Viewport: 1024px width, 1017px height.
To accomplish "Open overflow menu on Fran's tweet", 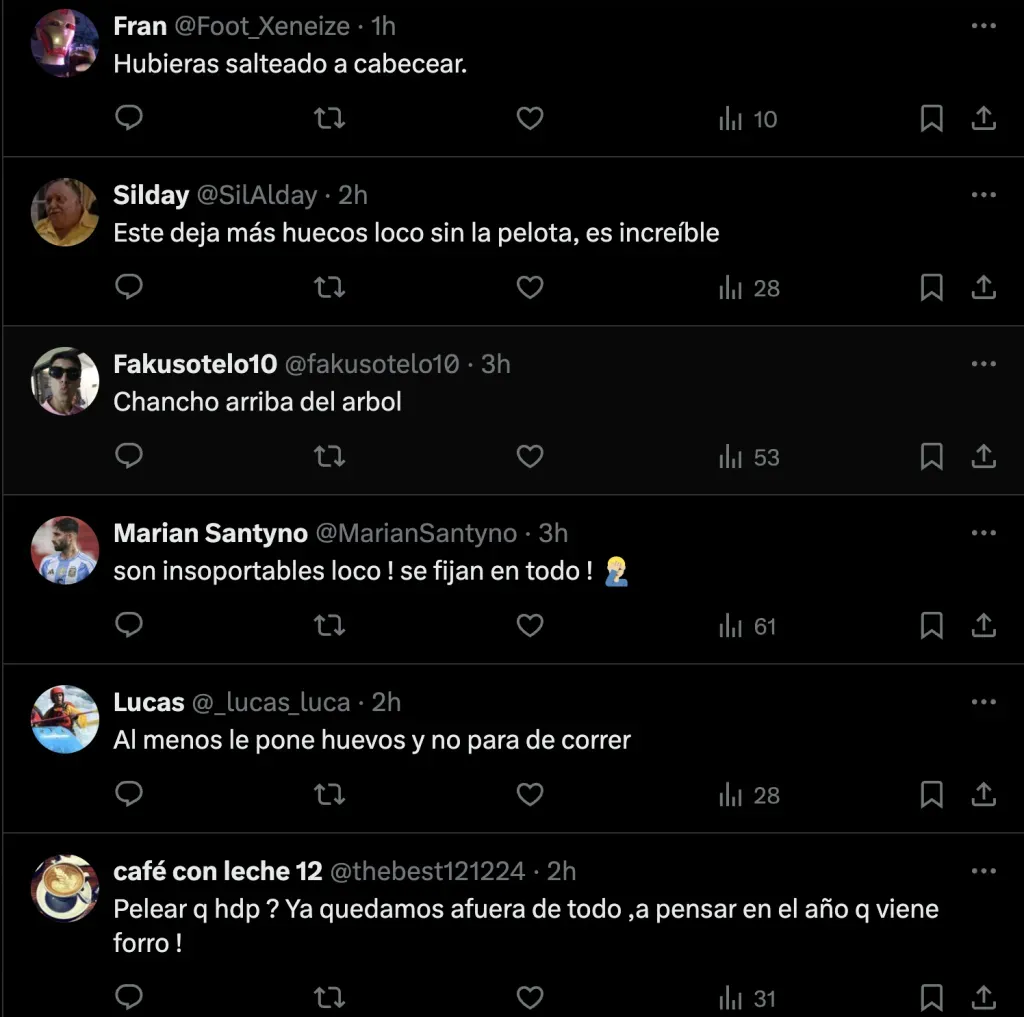I will point(983,27).
